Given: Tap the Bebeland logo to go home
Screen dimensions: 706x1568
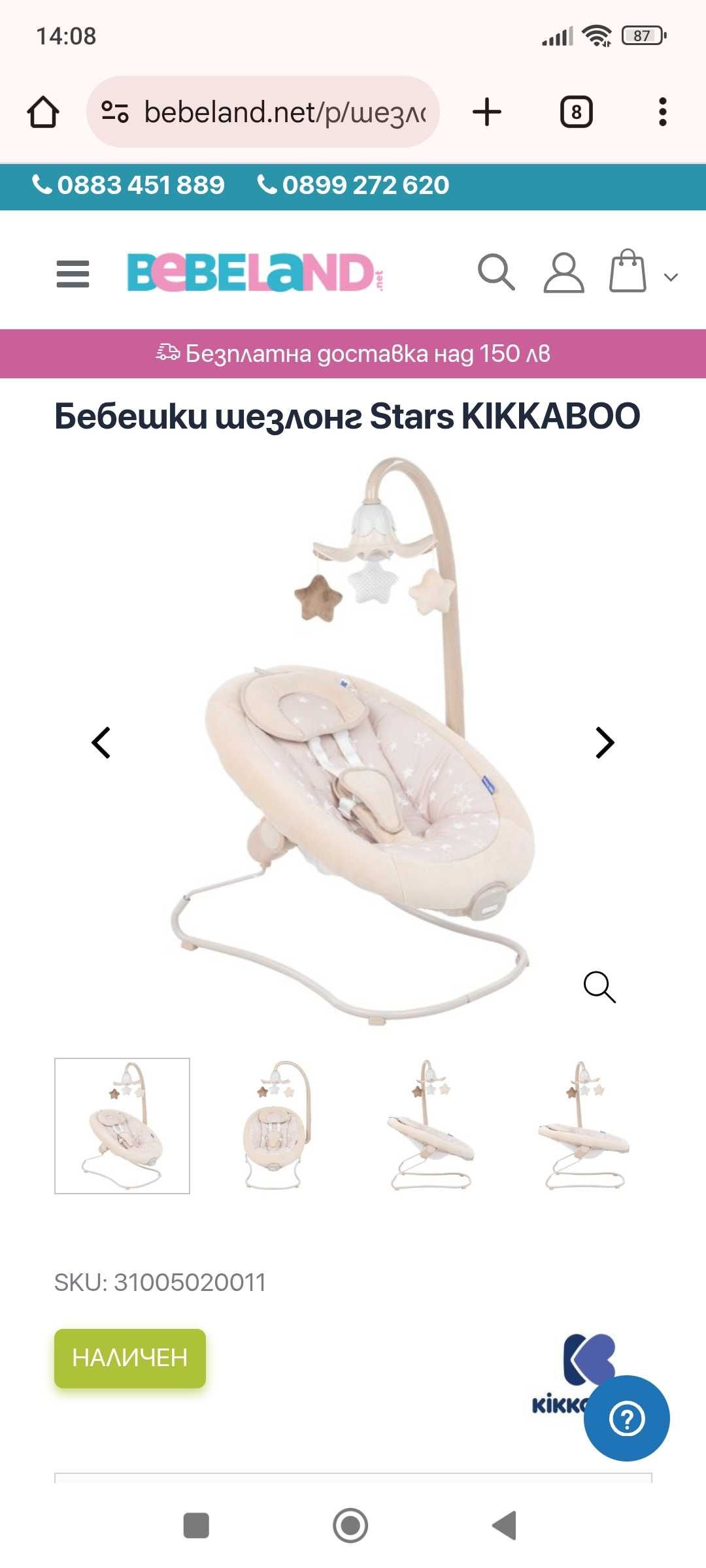Looking at the screenshot, I should click(255, 272).
